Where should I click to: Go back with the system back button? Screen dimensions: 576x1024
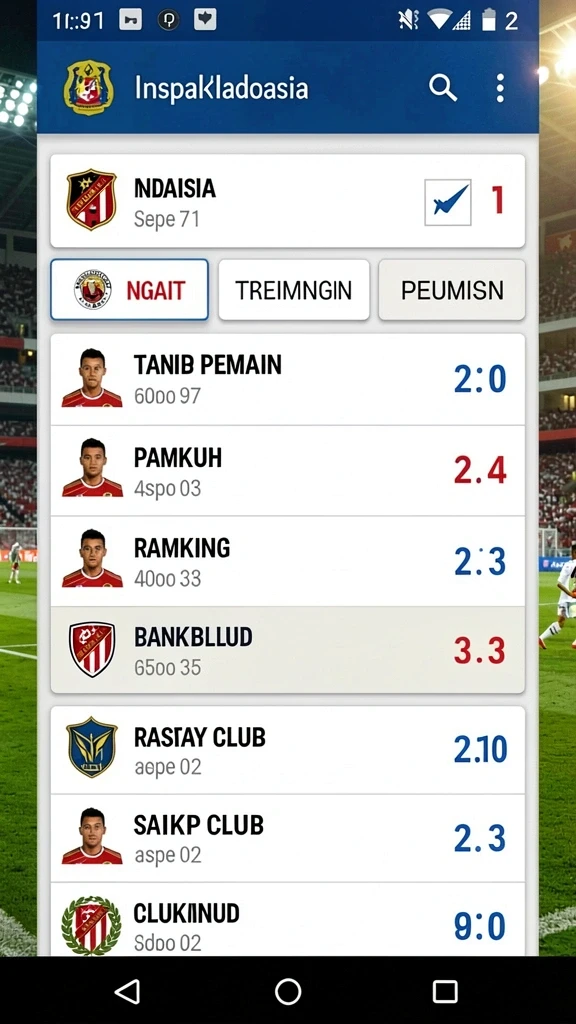click(128, 991)
